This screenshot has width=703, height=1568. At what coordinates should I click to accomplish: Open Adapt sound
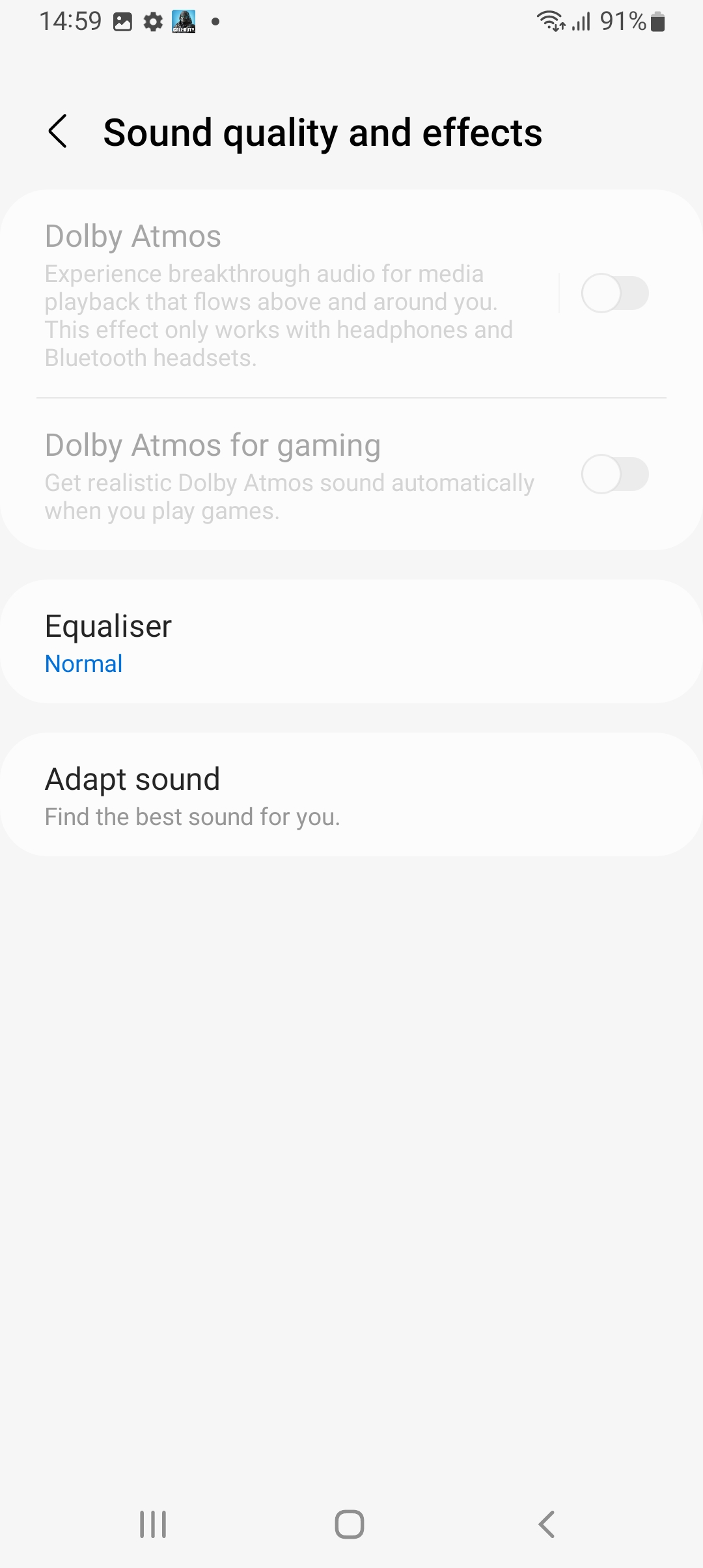351,794
